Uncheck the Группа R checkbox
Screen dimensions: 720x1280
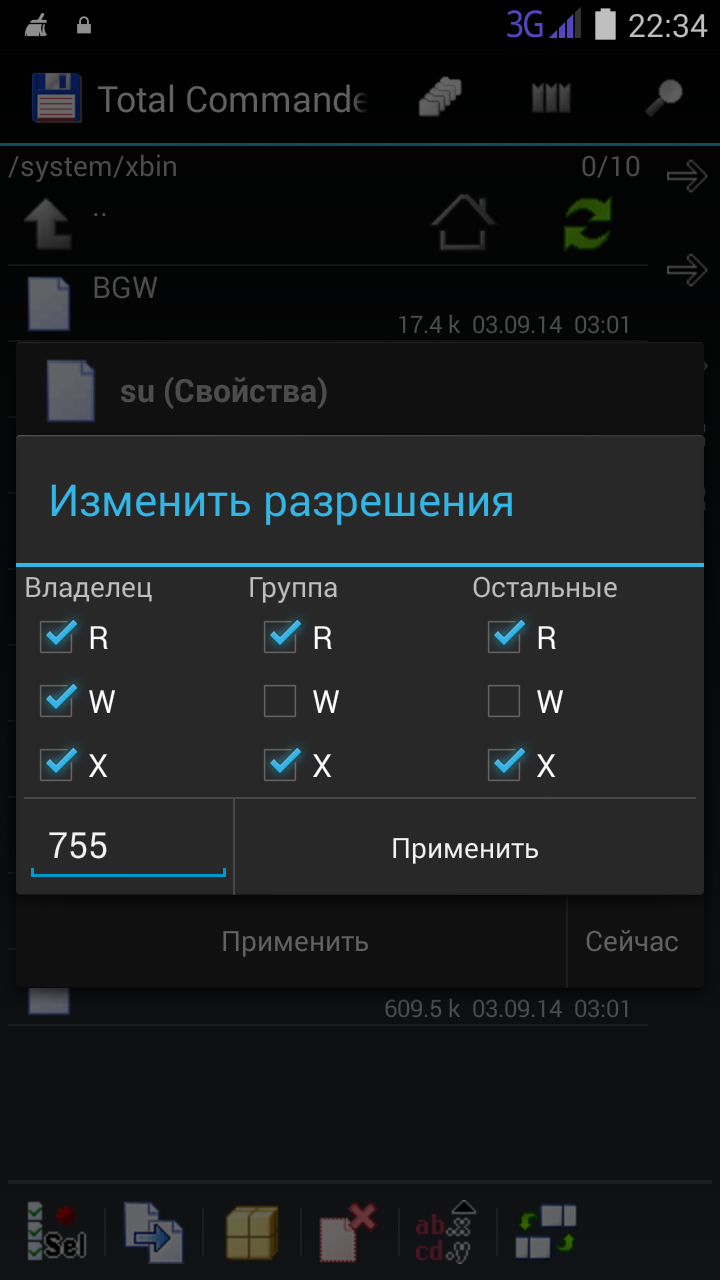pyautogui.click(x=281, y=638)
